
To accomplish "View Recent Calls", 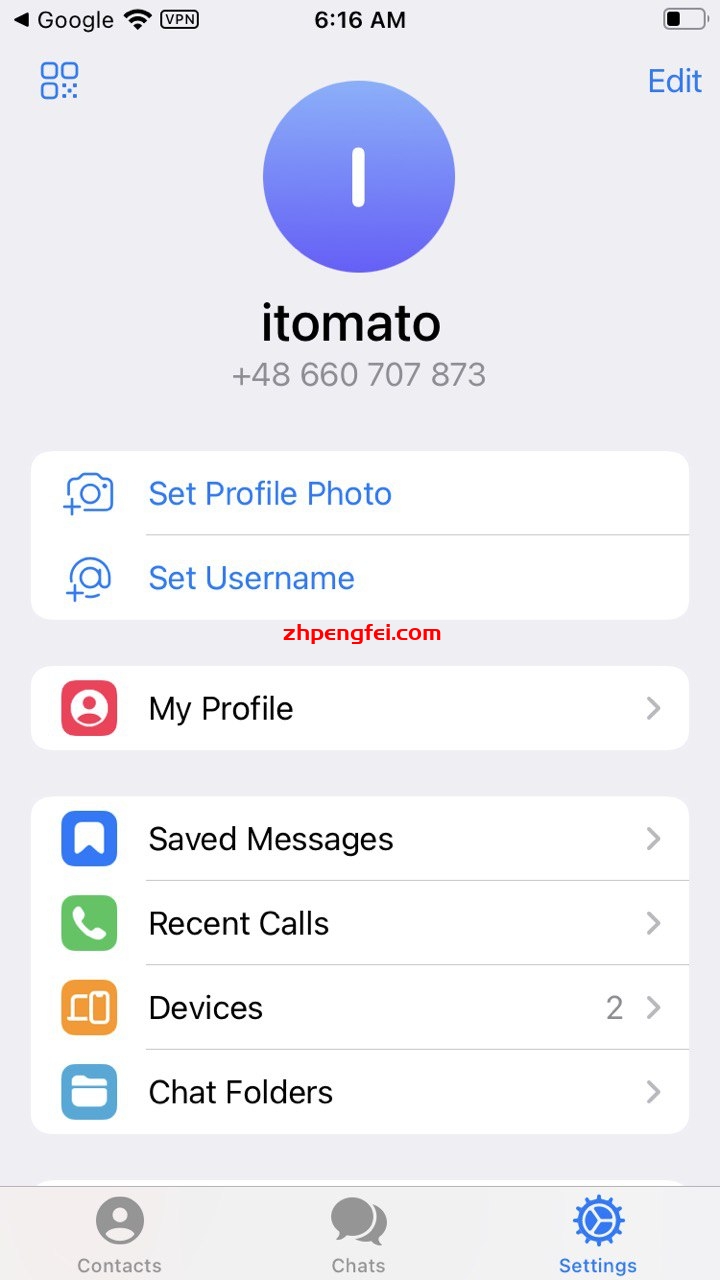I will [360, 923].
